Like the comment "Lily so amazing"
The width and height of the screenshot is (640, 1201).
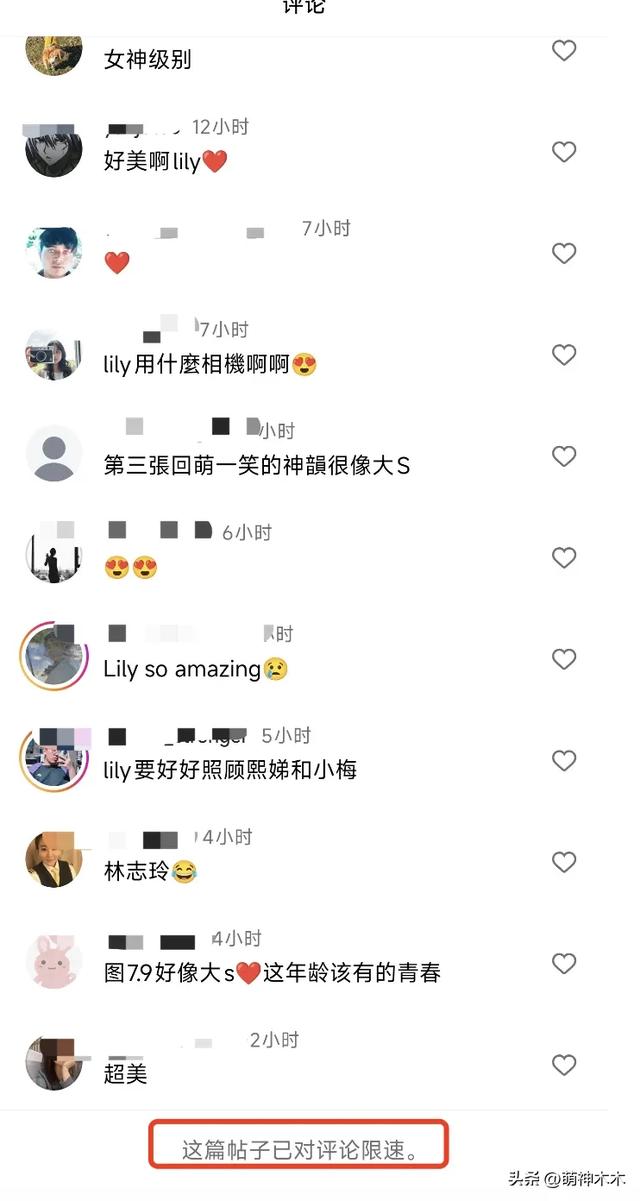coord(564,659)
